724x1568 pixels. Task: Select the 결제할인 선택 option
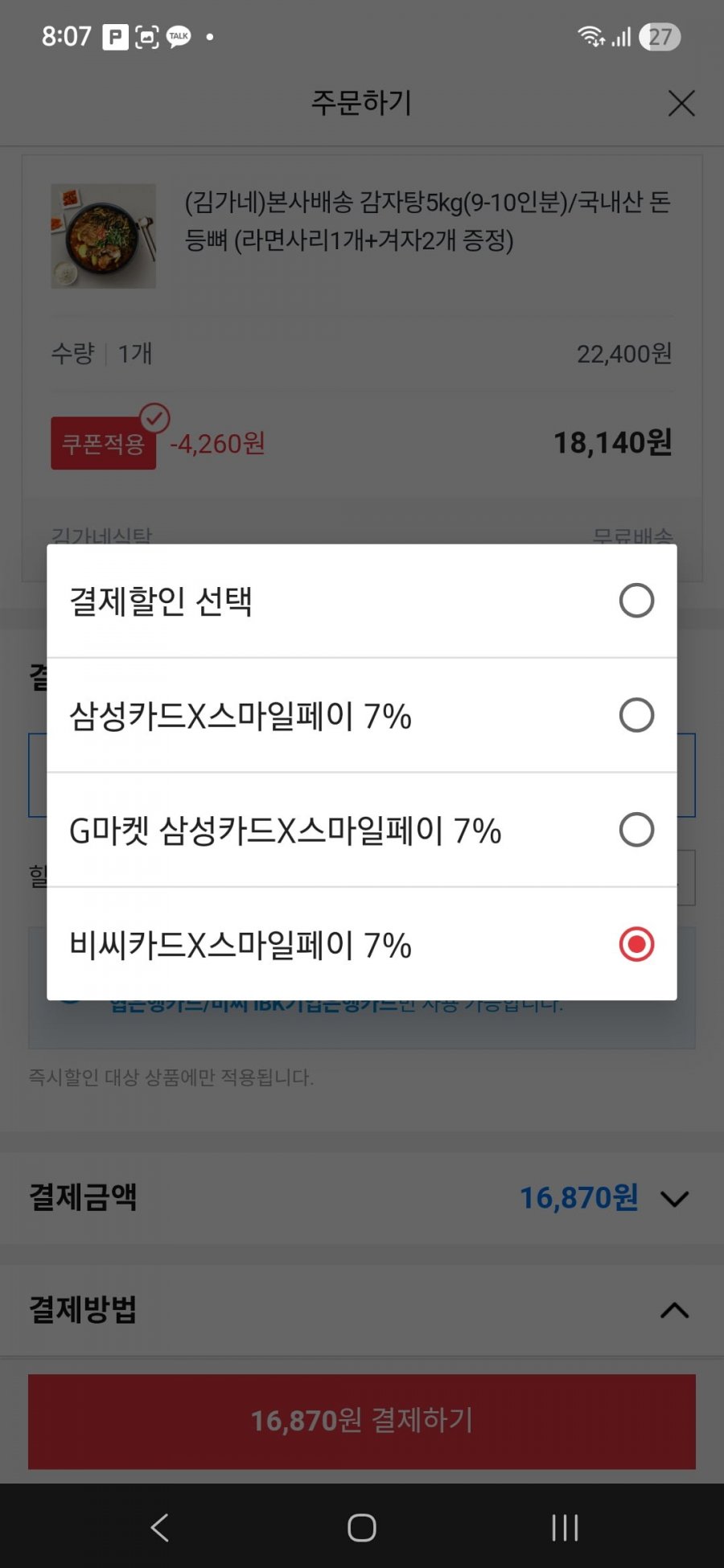click(x=361, y=601)
